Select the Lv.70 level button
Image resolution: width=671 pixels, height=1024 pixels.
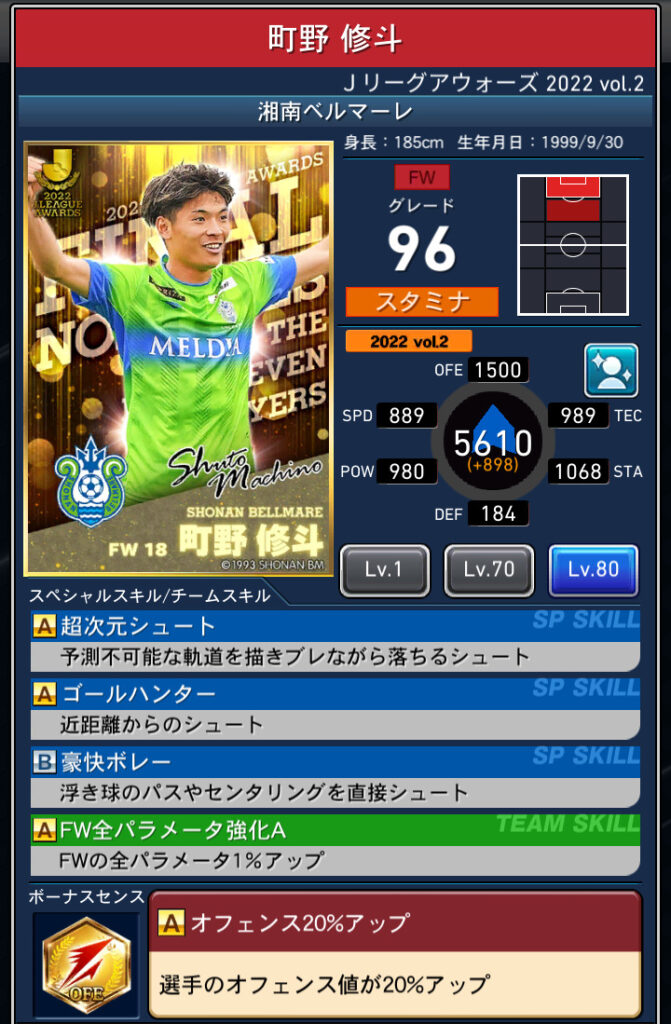point(489,570)
